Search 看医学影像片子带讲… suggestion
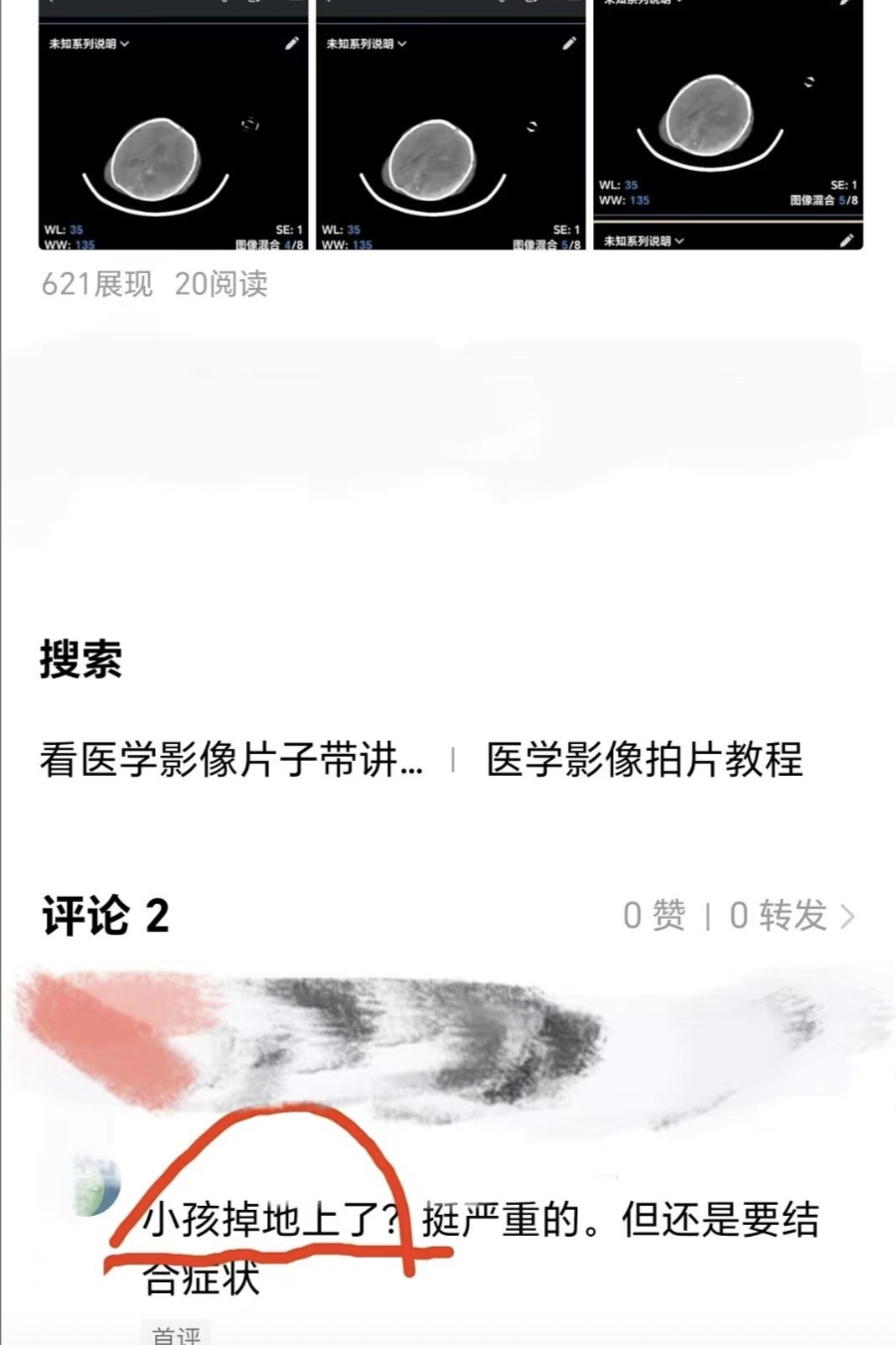This screenshot has width=896, height=1345. click(231, 760)
